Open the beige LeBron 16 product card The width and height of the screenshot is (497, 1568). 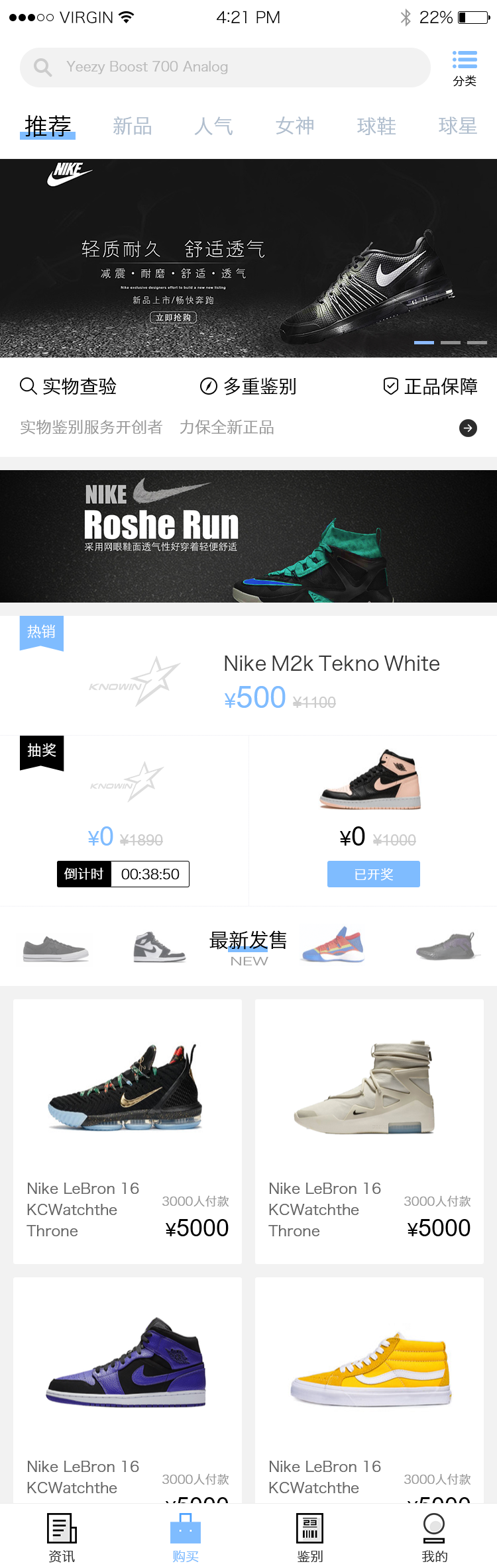369,1131
